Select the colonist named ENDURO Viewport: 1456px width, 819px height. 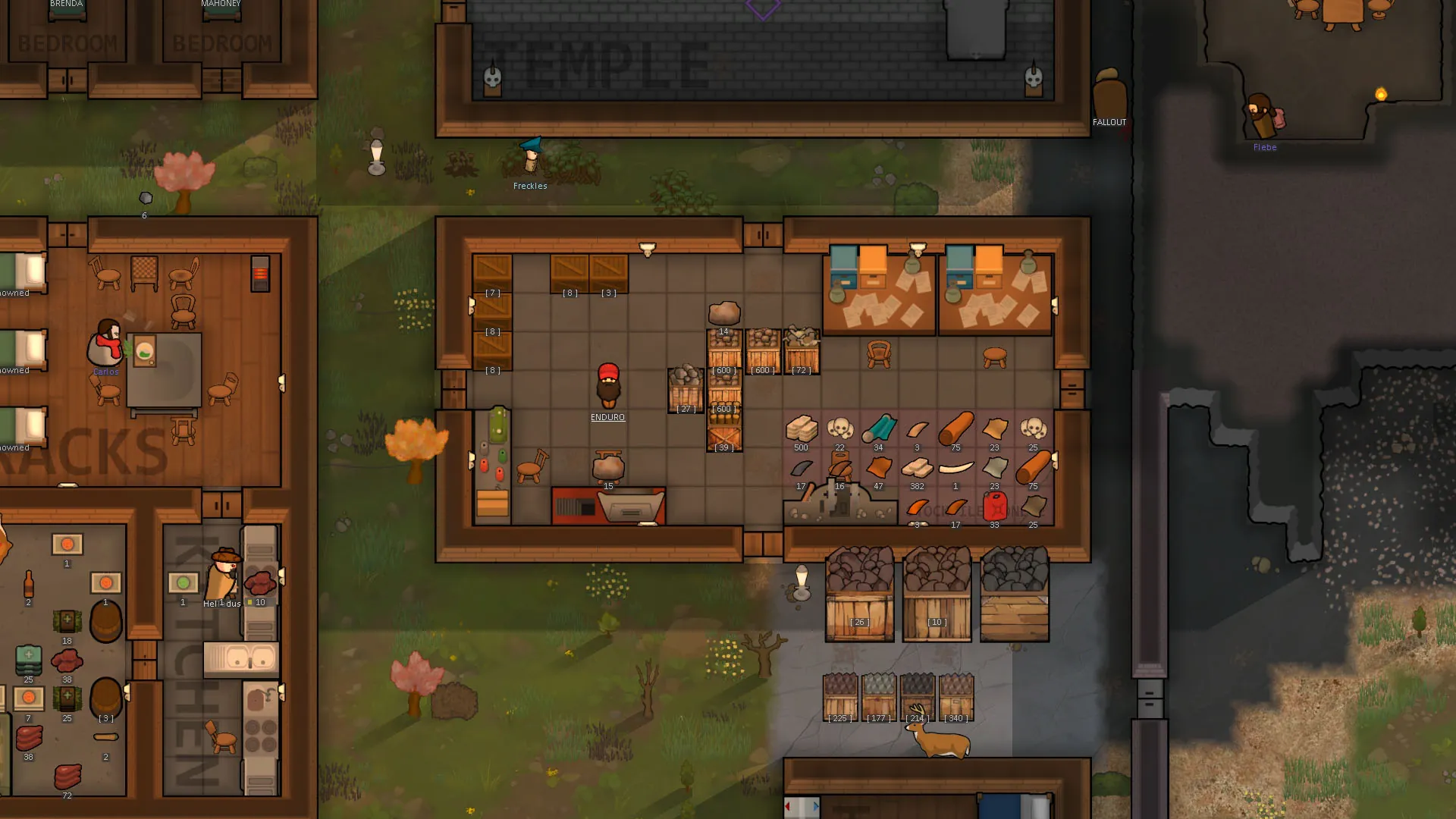tap(608, 385)
